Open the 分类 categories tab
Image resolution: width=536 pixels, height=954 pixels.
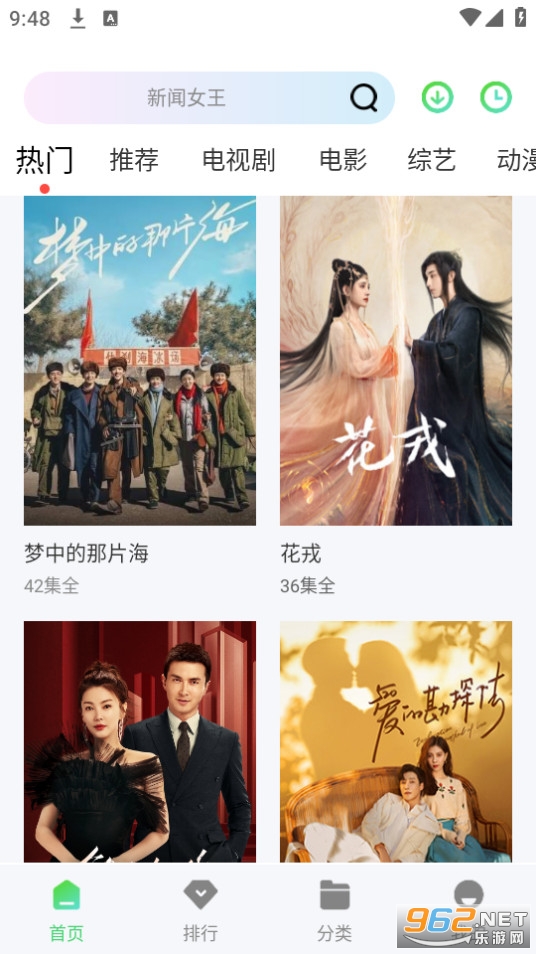click(335, 910)
